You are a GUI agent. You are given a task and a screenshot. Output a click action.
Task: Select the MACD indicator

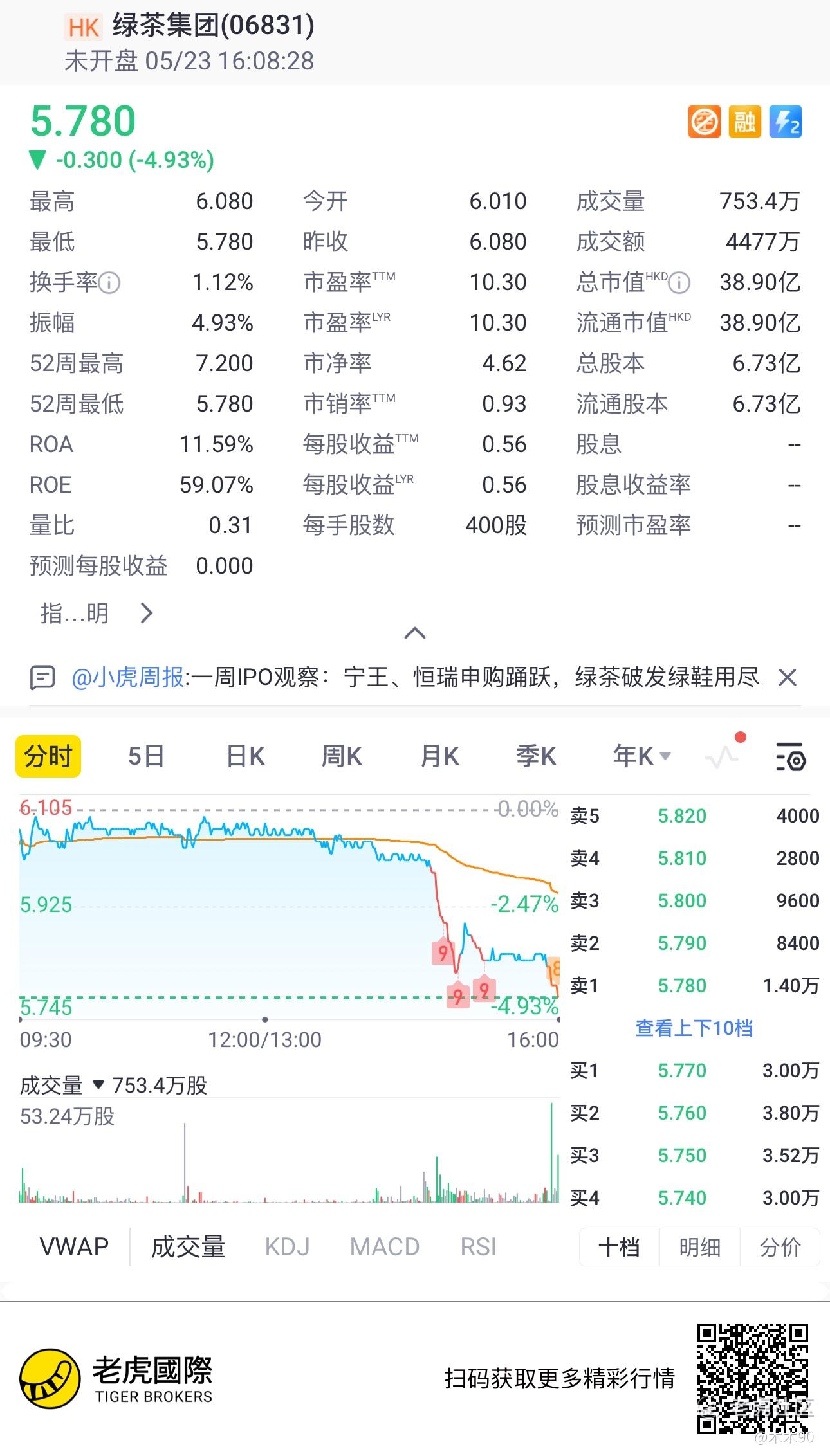pos(385,1247)
